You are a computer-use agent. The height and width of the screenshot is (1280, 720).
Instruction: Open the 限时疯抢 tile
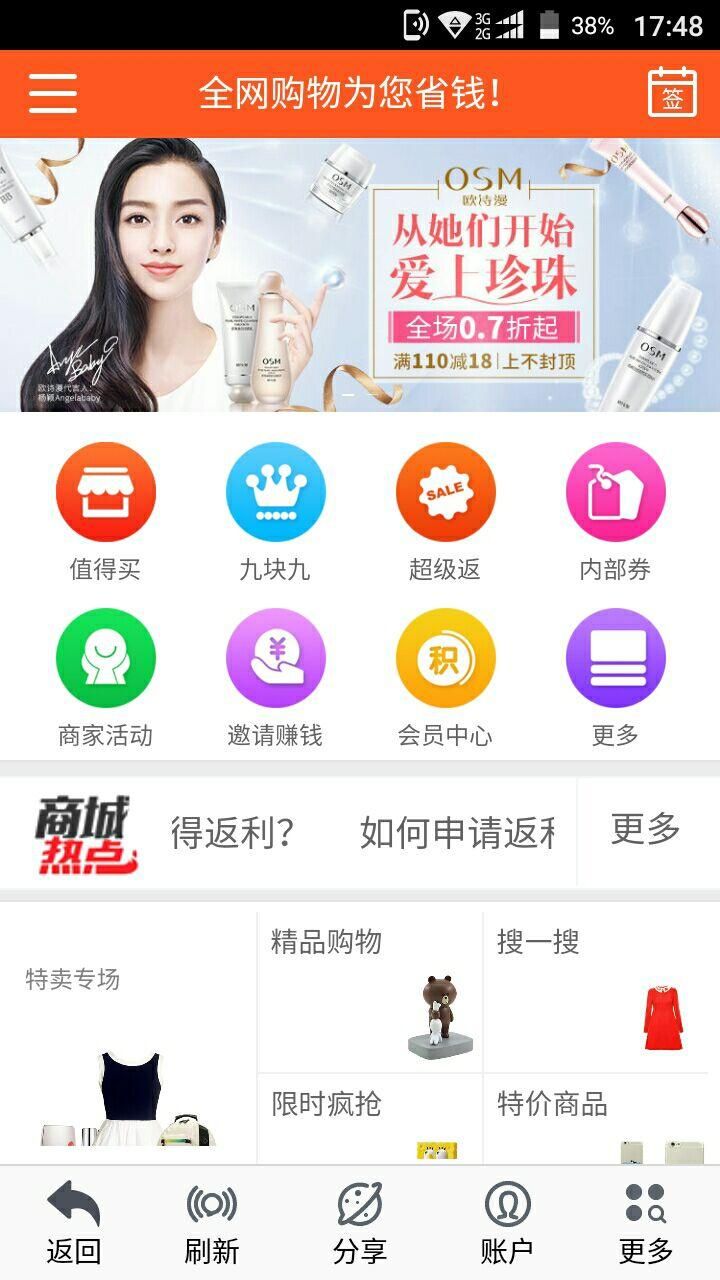369,1118
